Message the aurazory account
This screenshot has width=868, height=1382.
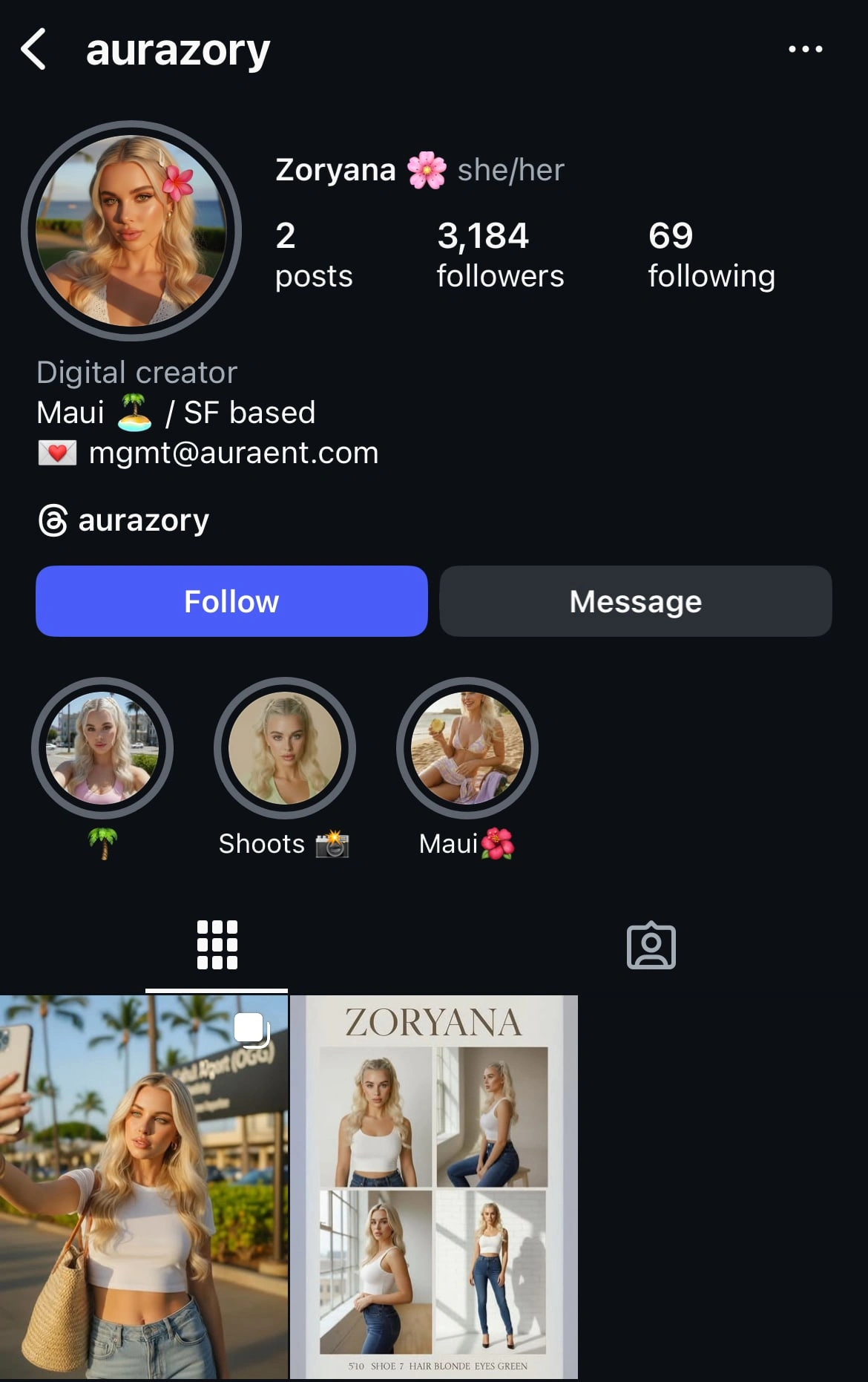tap(635, 601)
